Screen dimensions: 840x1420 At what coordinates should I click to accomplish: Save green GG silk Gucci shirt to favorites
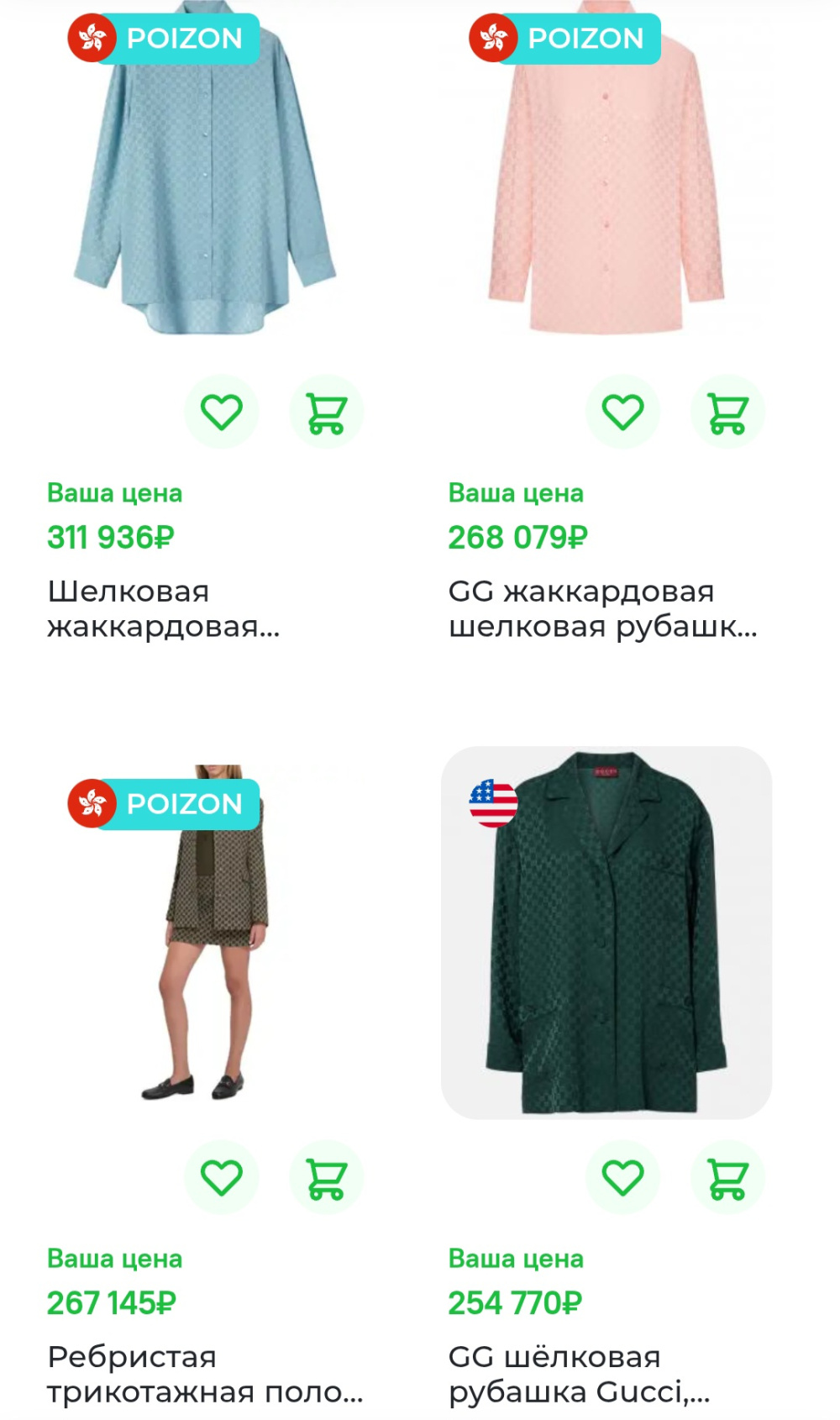tap(623, 1177)
